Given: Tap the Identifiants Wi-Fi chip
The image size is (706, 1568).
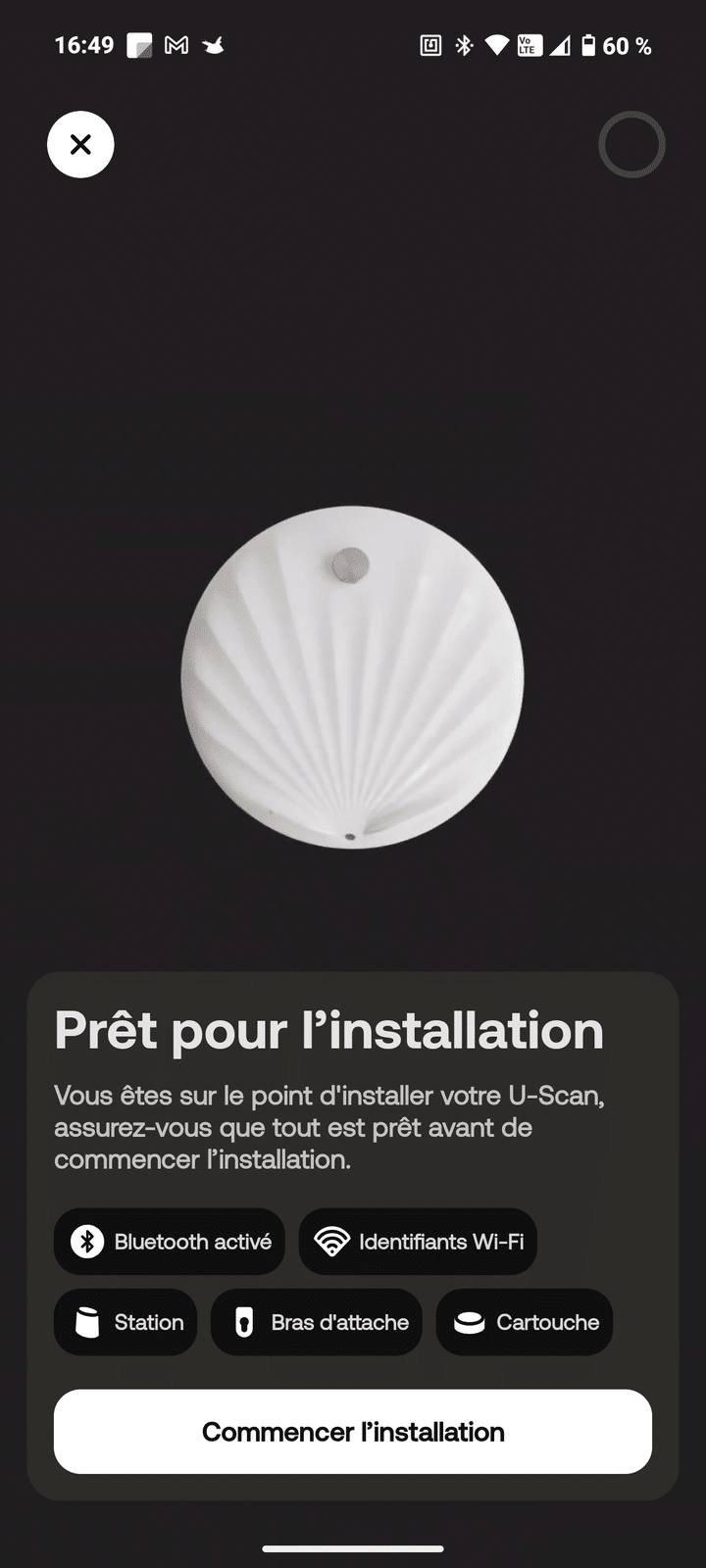Looking at the screenshot, I should coord(418,1242).
